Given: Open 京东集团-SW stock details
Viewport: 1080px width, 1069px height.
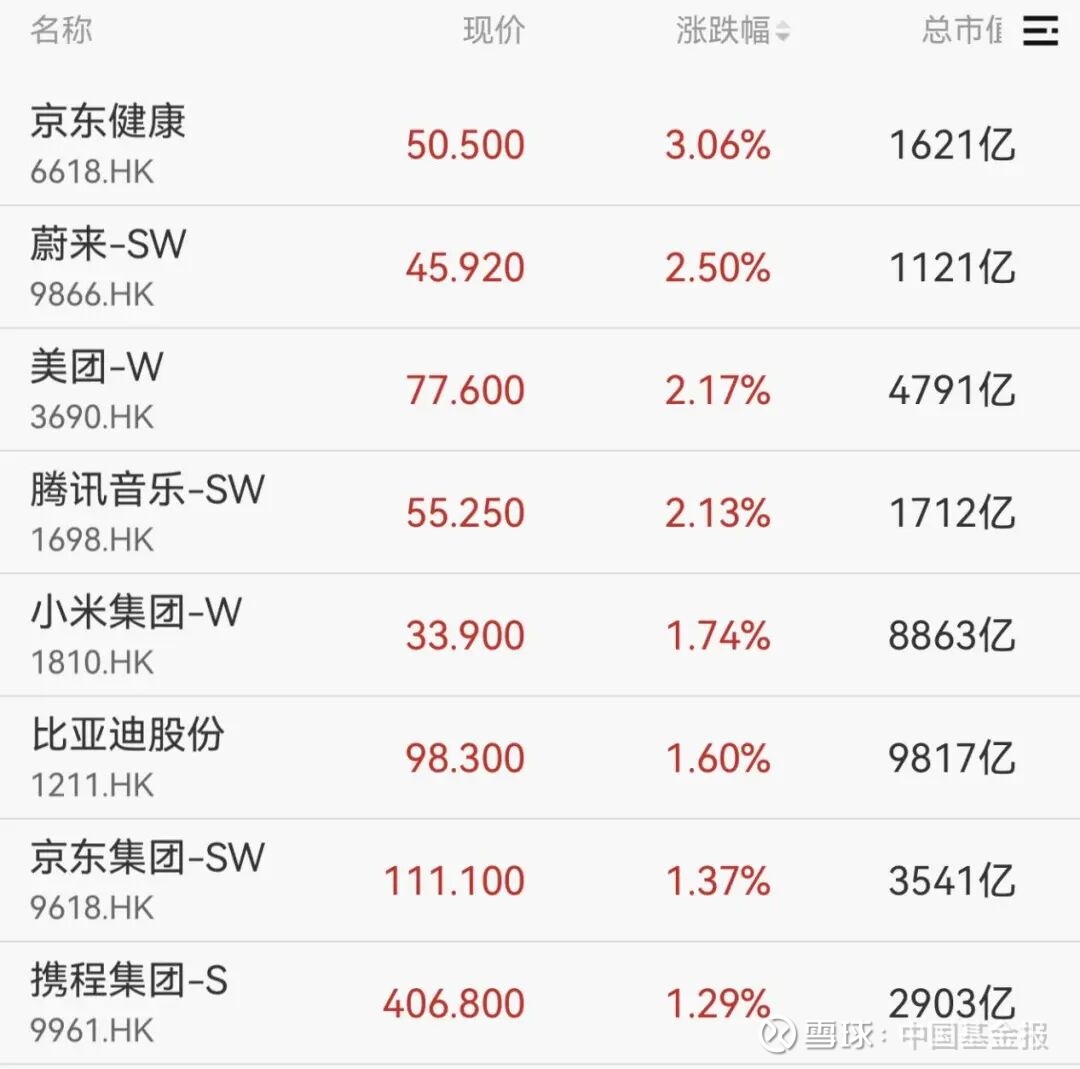Looking at the screenshot, I should tap(540, 880).
